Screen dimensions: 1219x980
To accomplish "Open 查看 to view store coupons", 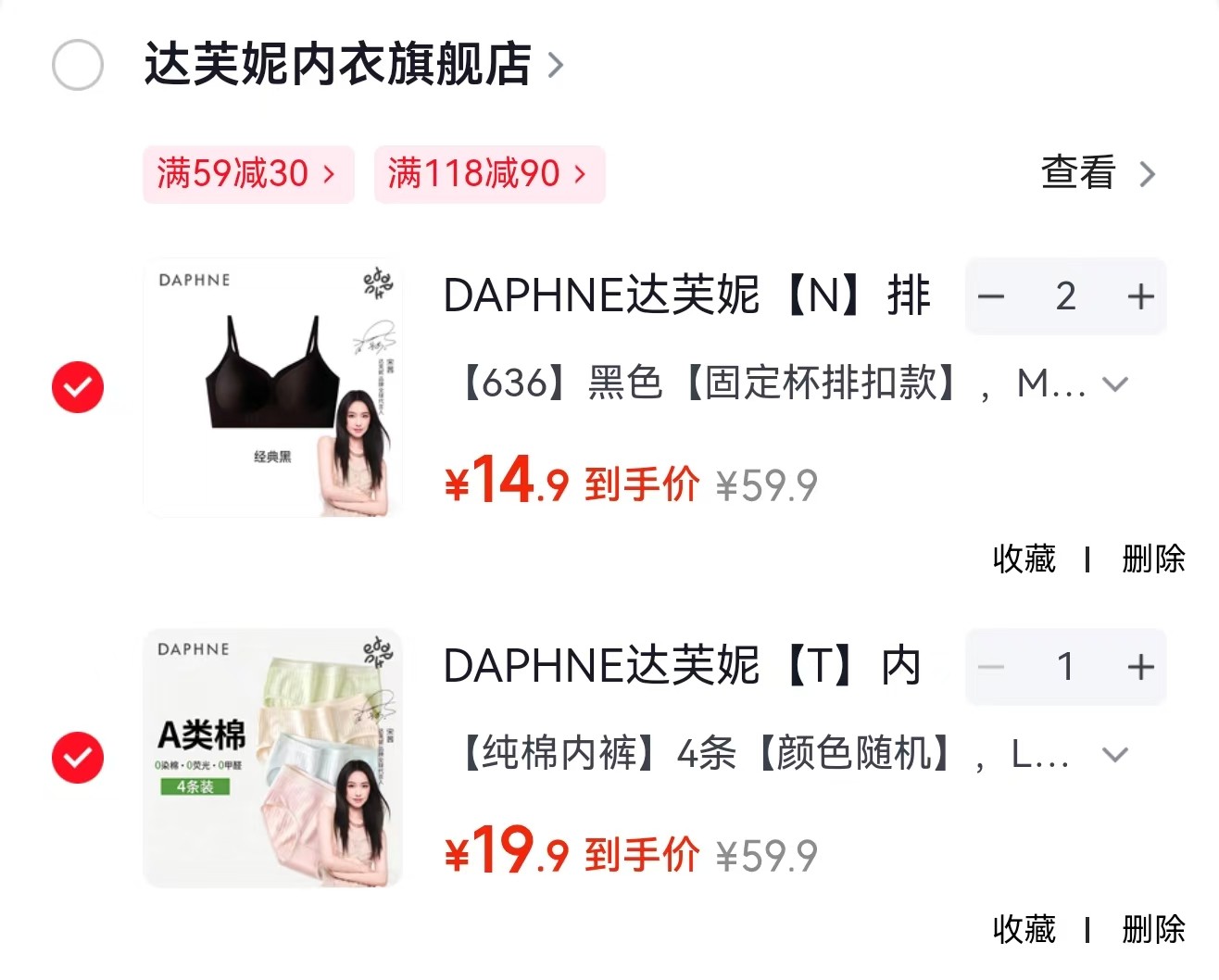I will point(1099,173).
